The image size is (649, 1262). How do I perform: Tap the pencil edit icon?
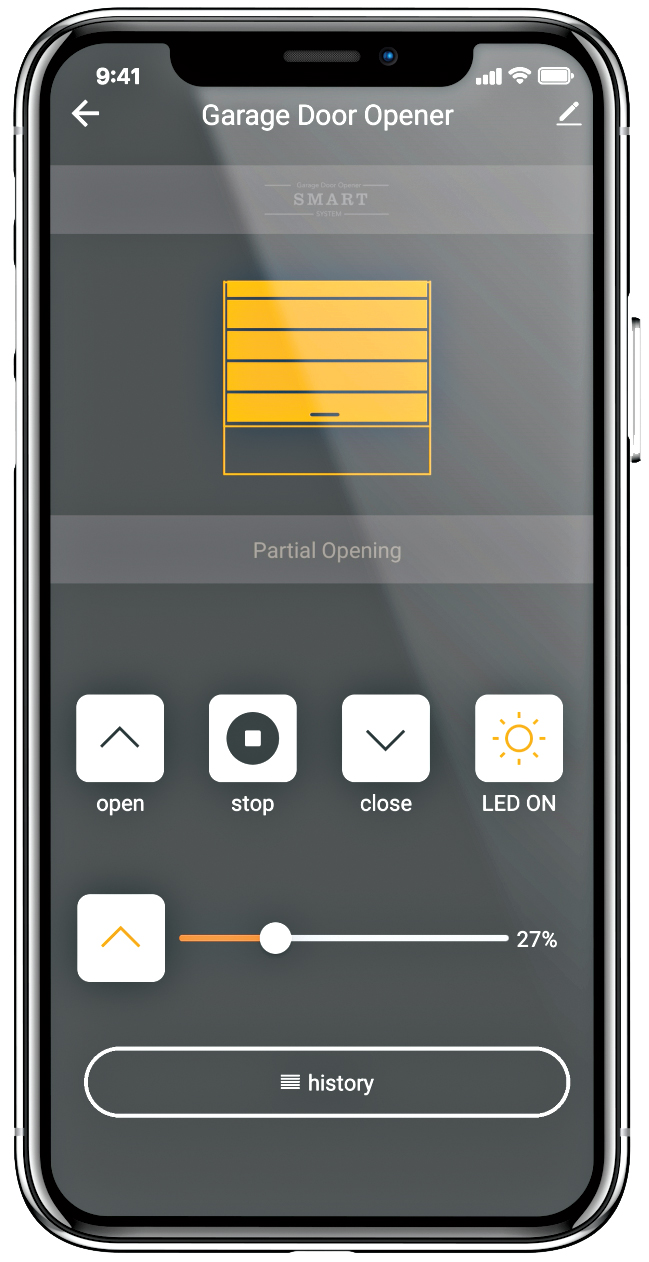(568, 114)
